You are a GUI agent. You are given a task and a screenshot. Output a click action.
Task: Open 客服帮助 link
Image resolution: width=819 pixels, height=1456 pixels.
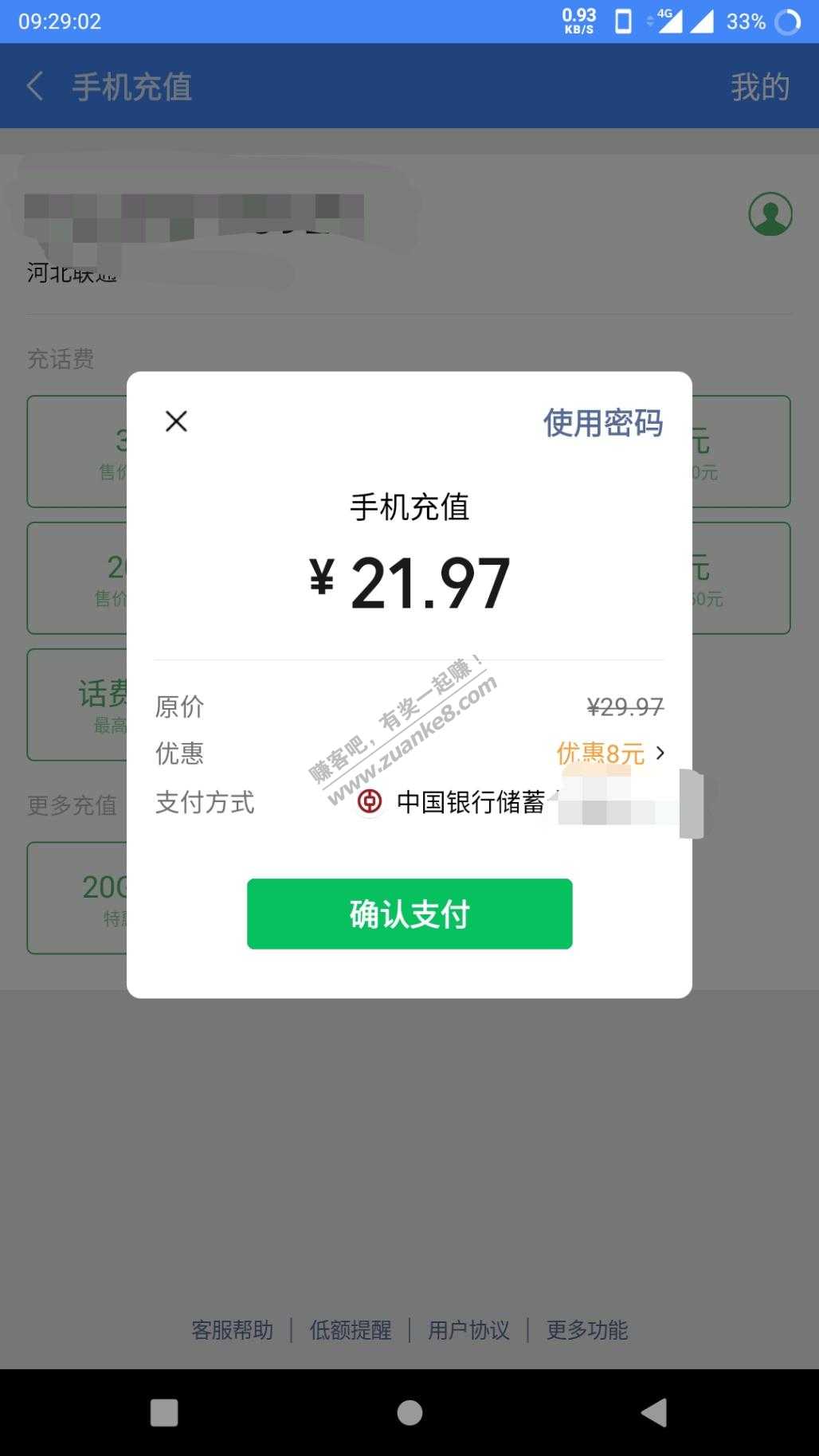click(232, 1329)
